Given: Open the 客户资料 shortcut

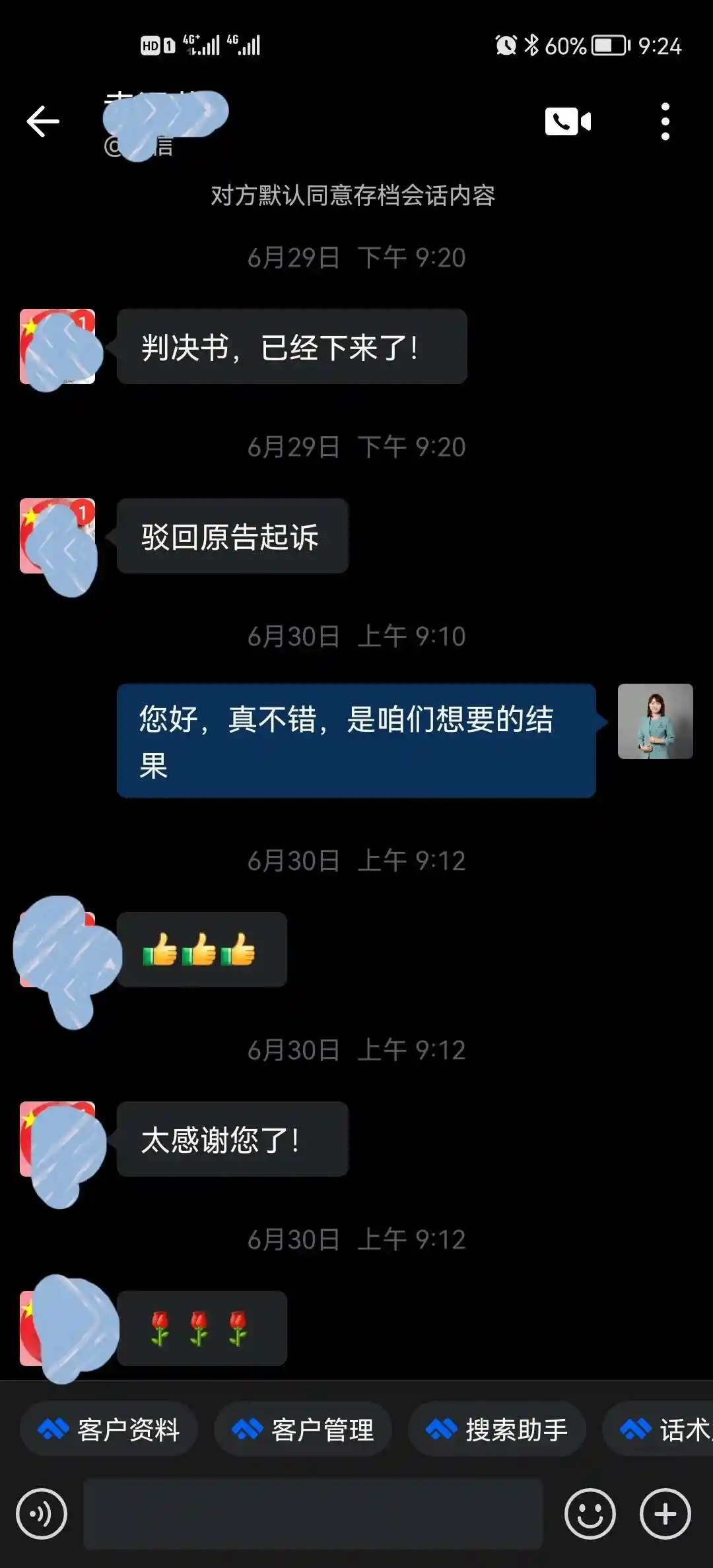Looking at the screenshot, I should (x=109, y=1430).
